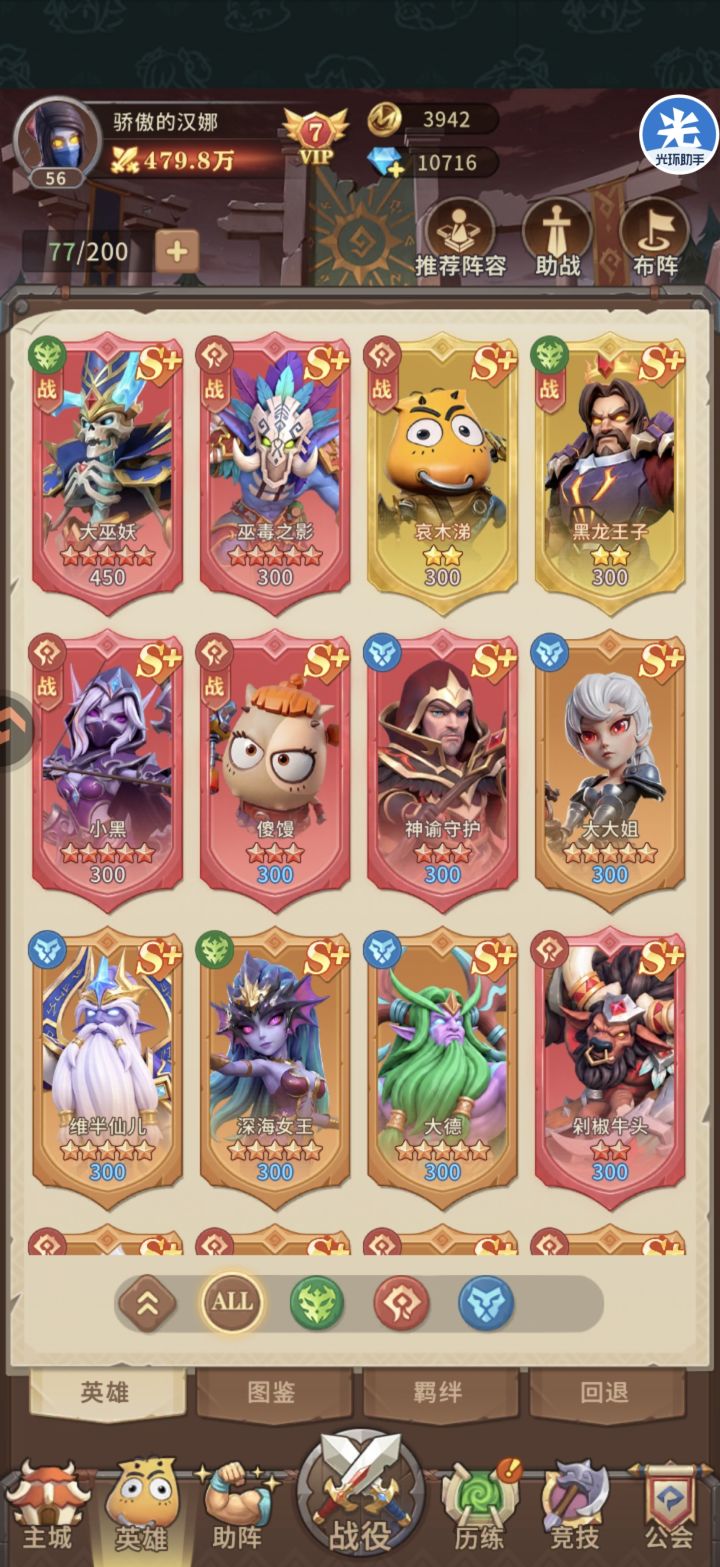Open the 小黑 hero card

point(107,760)
